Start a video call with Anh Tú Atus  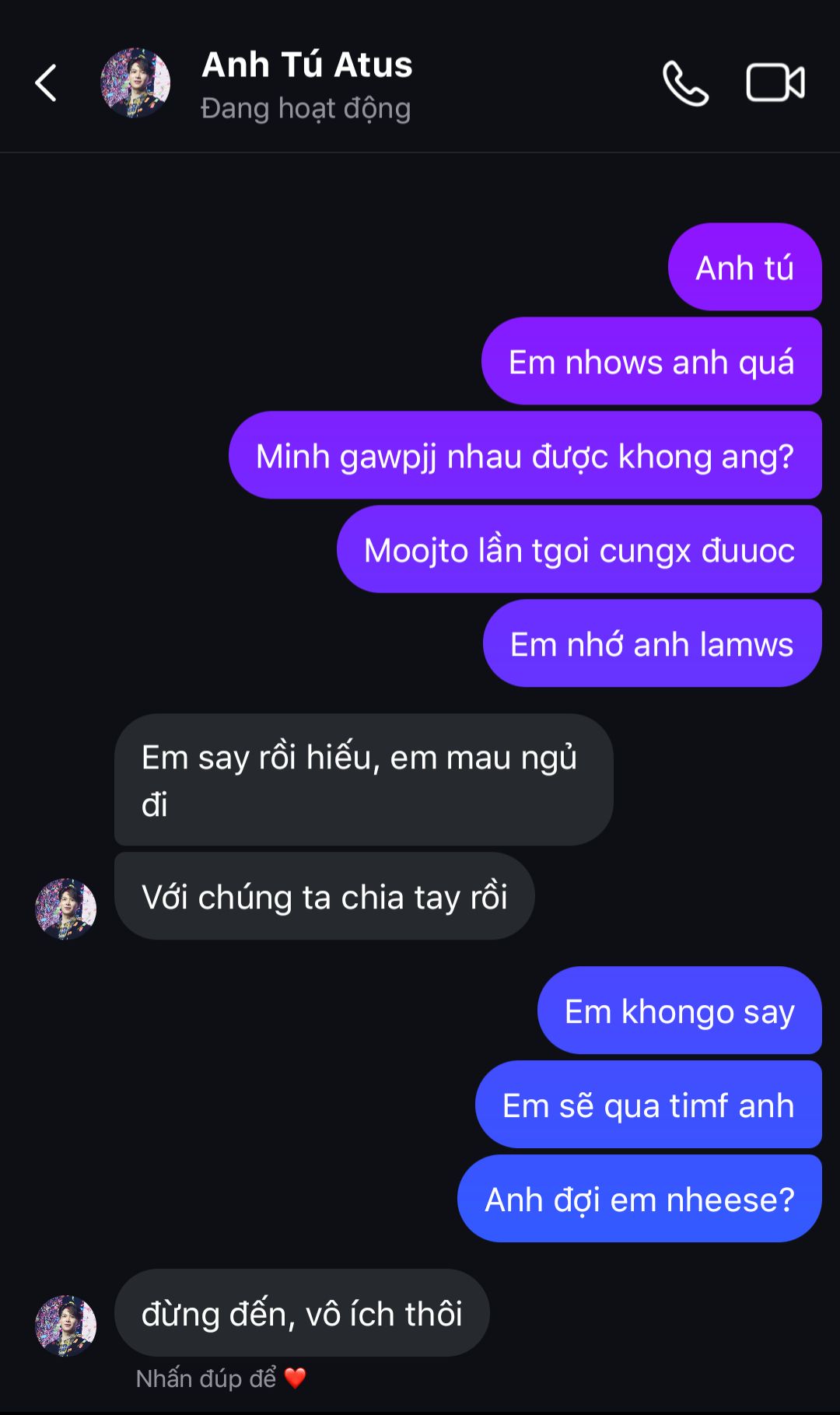tap(775, 82)
